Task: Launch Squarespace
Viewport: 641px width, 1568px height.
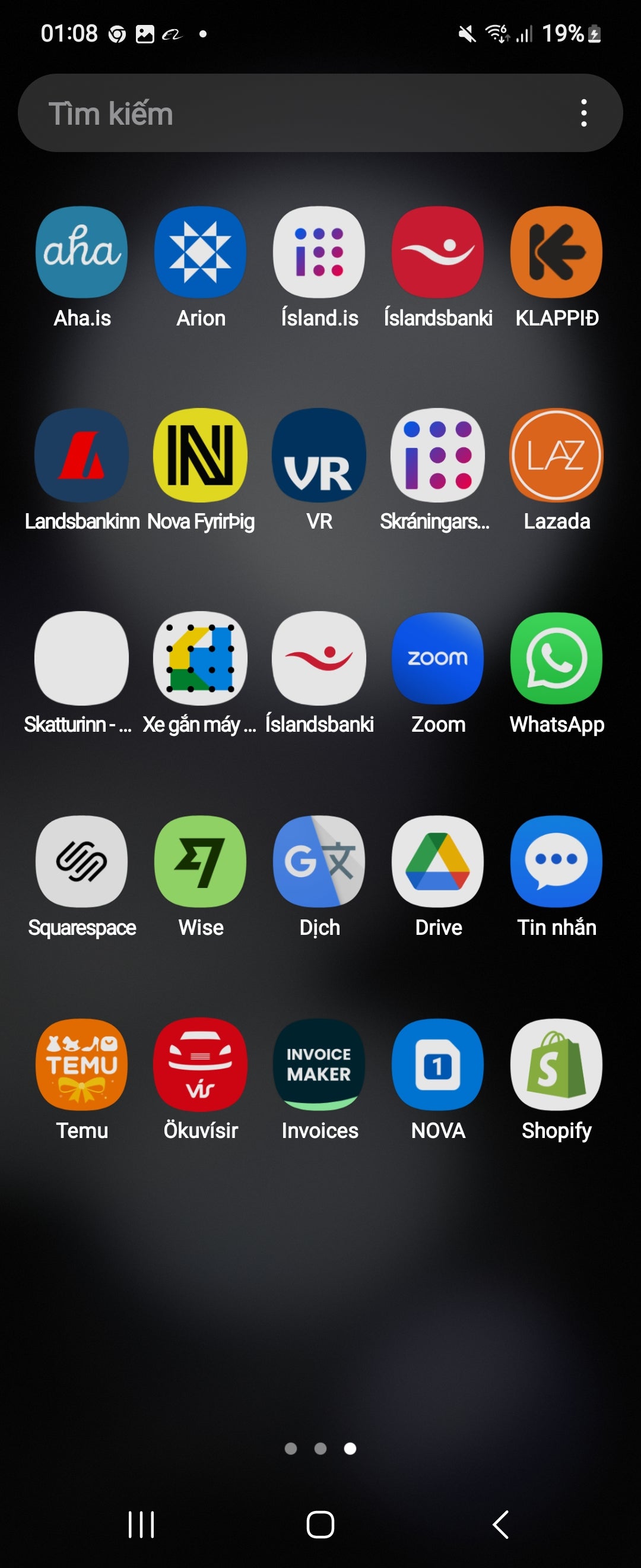Action: point(81,861)
